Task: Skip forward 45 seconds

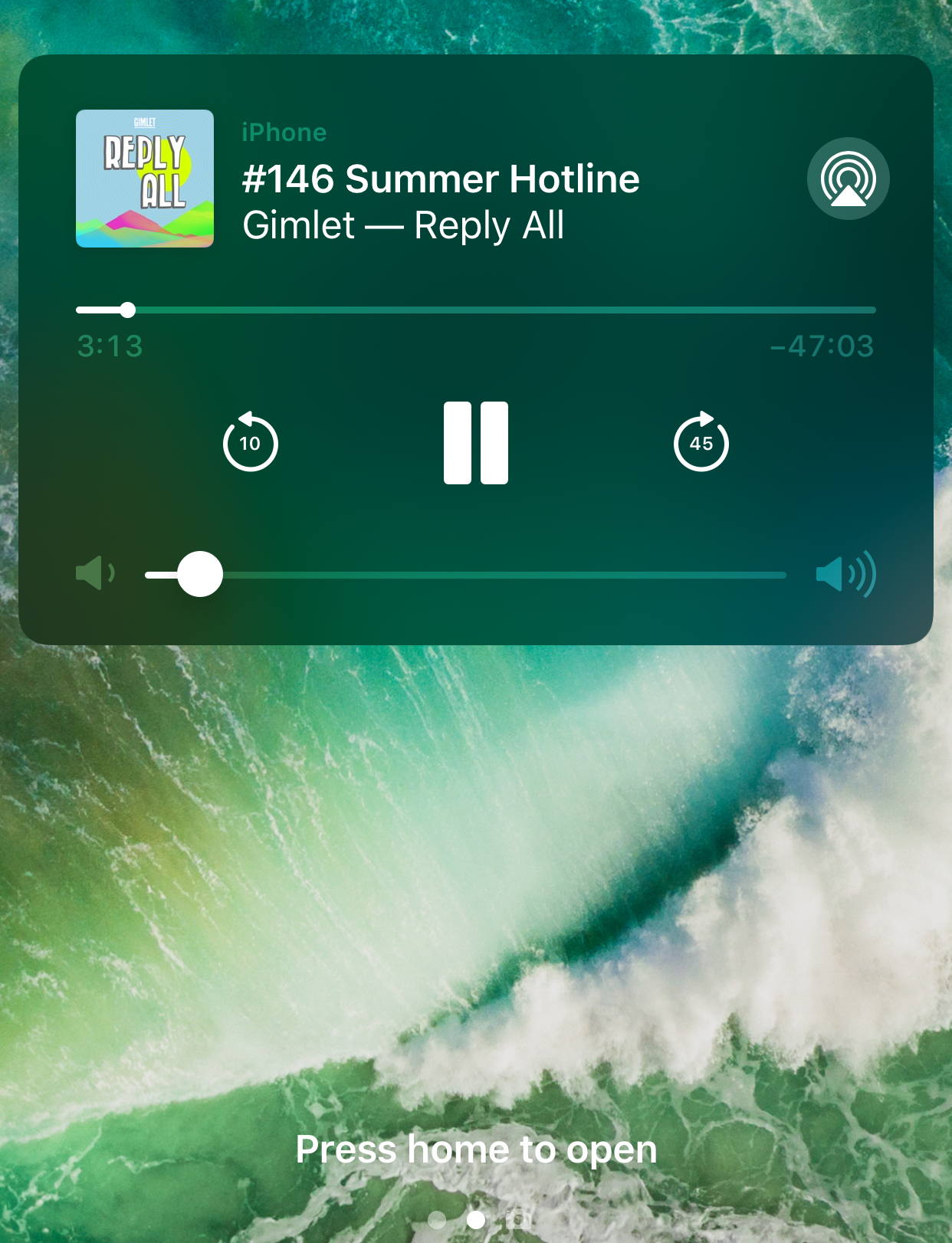Action: pyautogui.click(x=701, y=442)
